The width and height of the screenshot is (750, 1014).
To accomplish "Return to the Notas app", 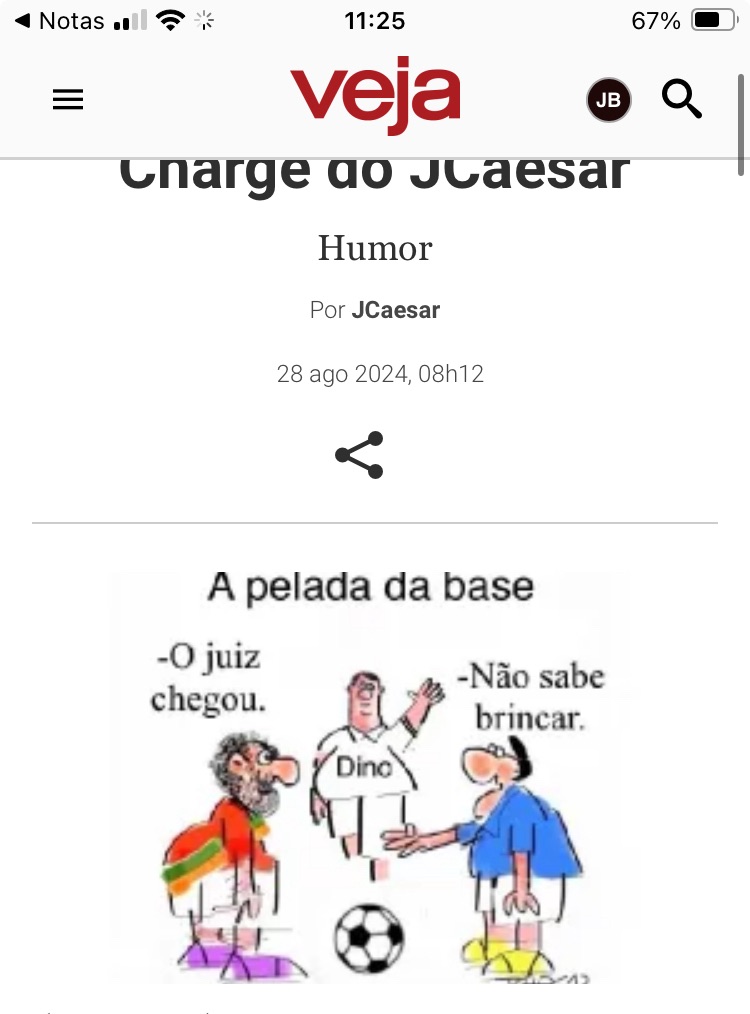I will [60, 21].
